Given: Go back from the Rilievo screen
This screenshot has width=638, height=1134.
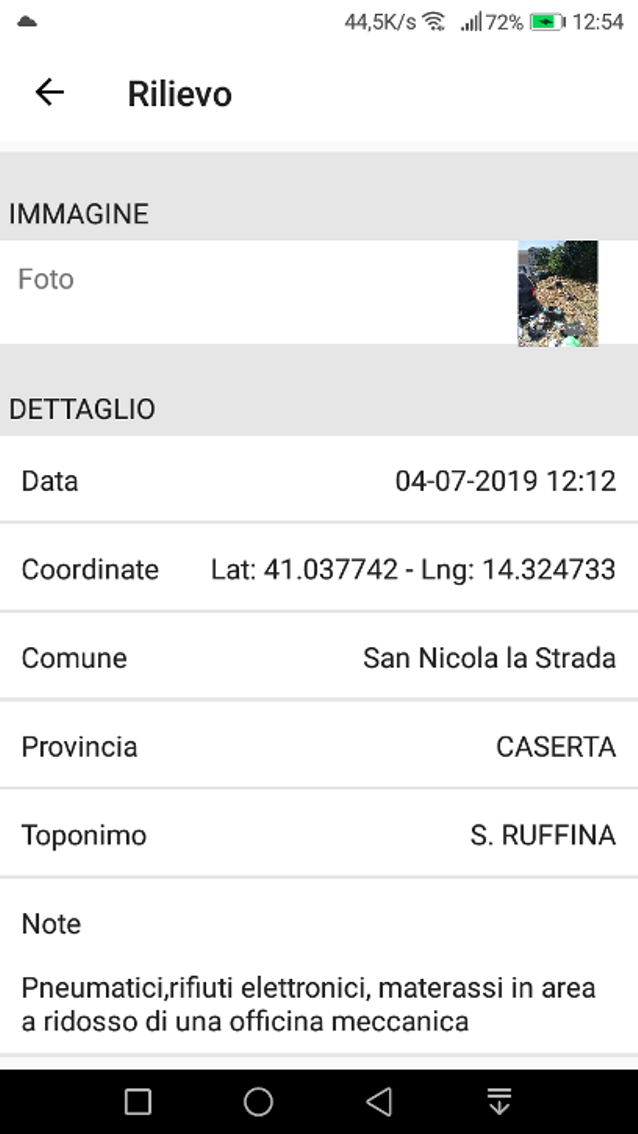Looking at the screenshot, I should pos(49,93).
